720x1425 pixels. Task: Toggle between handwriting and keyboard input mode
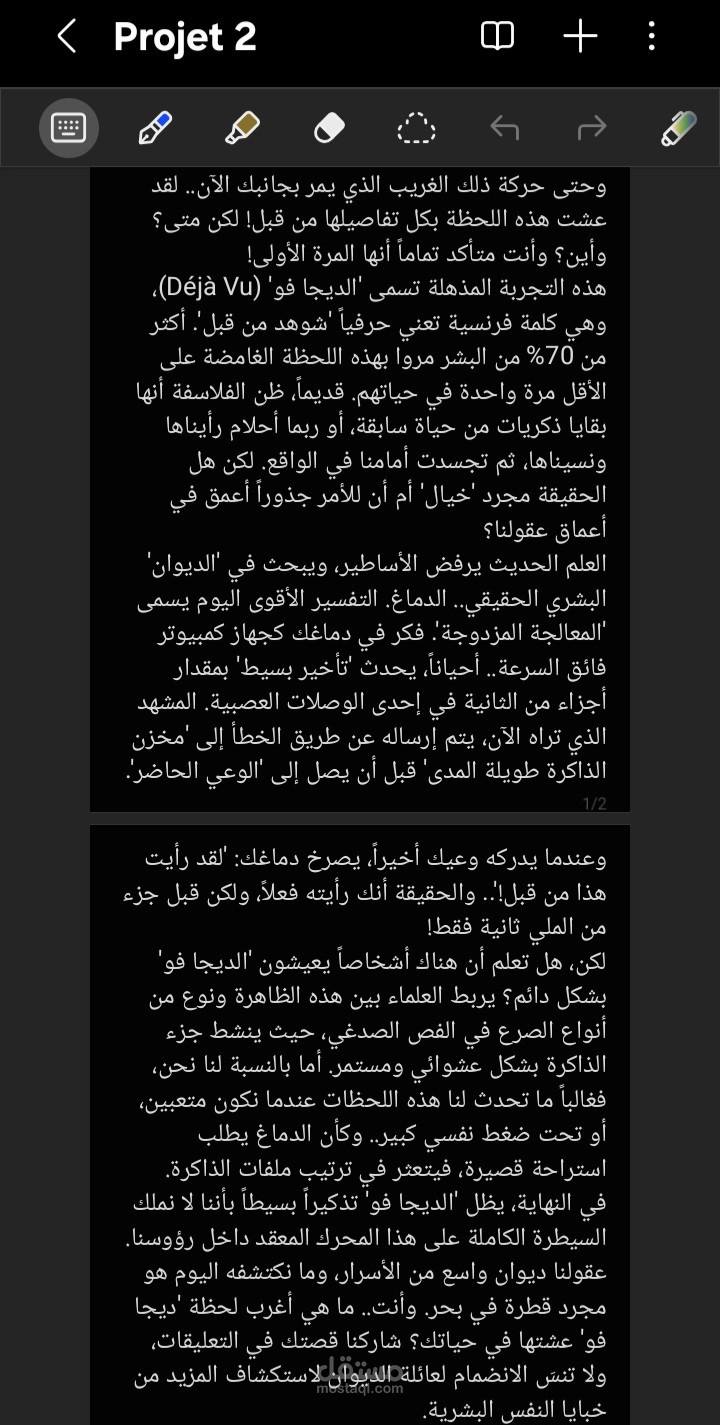point(68,127)
